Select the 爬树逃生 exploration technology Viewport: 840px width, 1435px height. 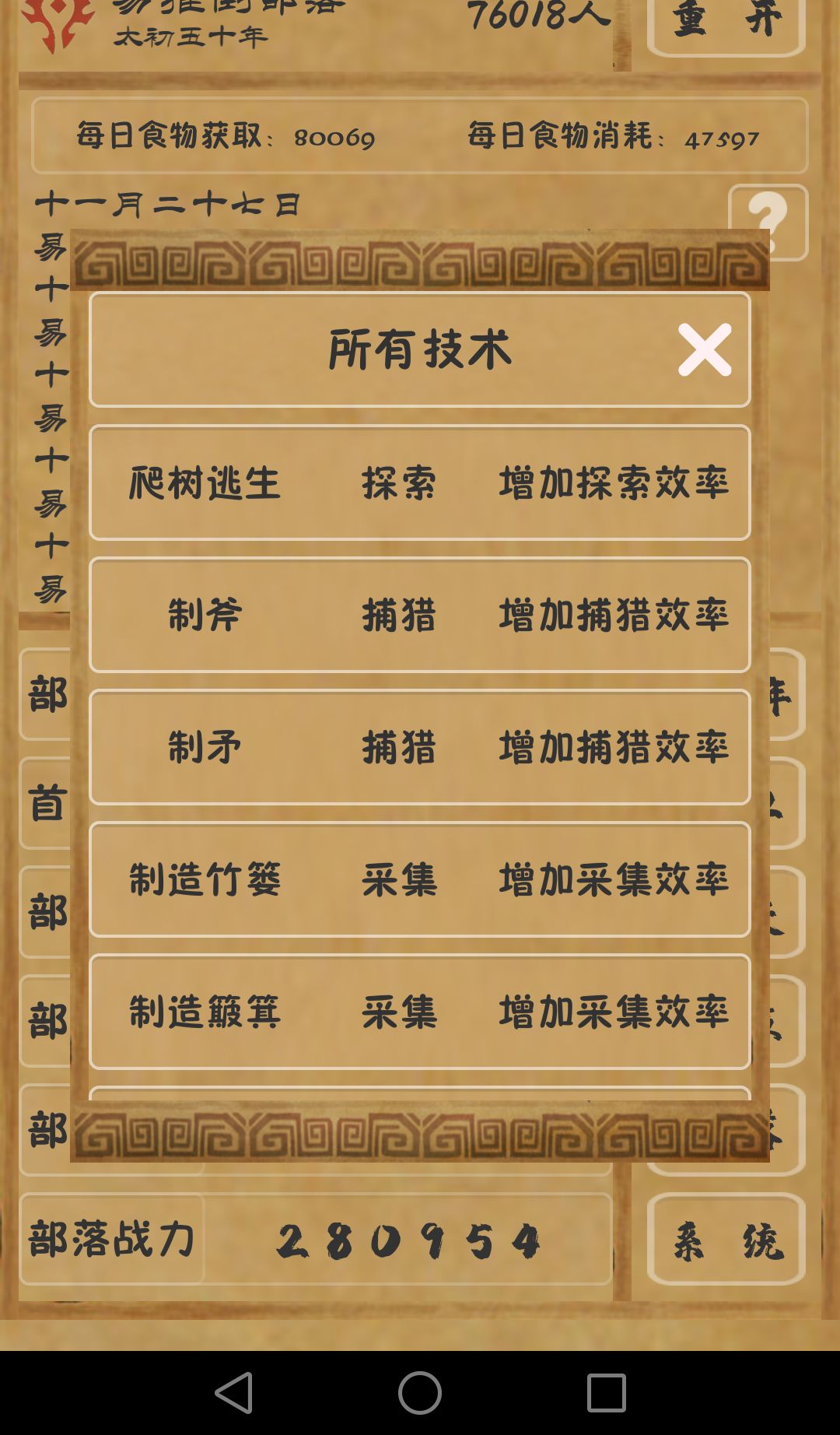[x=422, y=482]
